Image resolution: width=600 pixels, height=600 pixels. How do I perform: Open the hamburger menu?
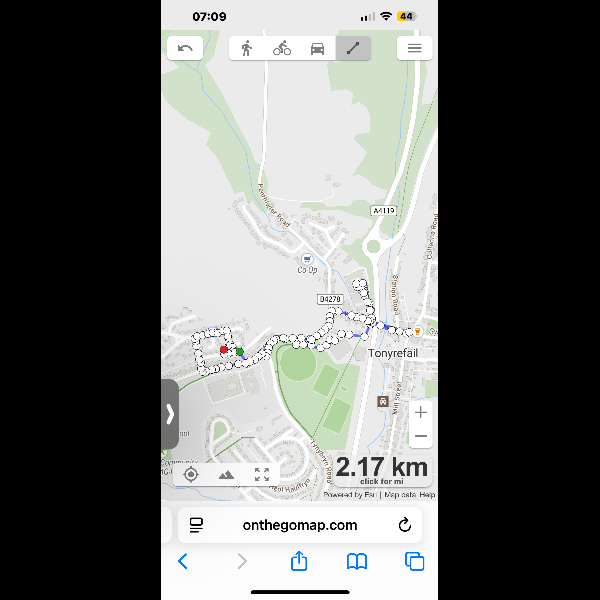click(414, 48)
